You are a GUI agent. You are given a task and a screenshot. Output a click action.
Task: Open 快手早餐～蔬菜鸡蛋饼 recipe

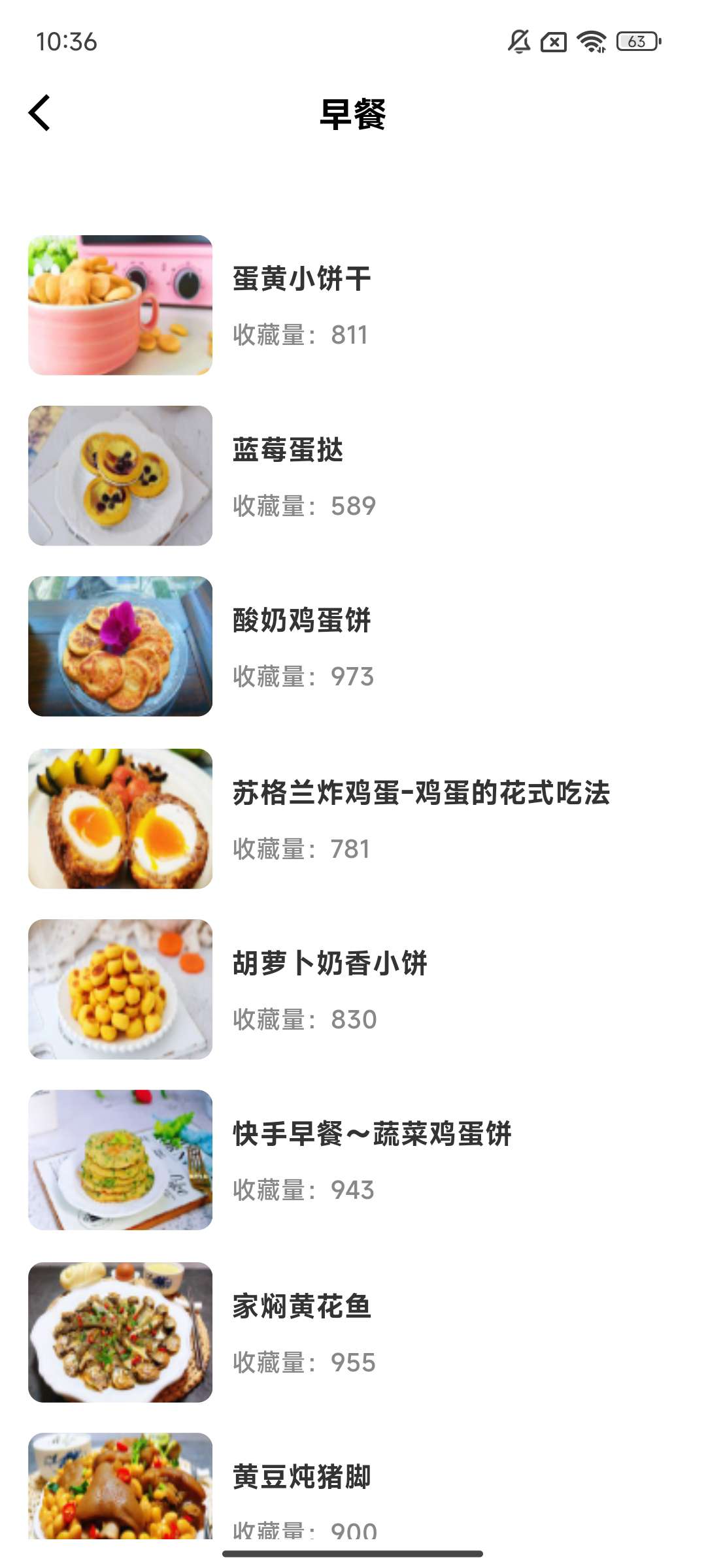click(x=372, y=1134)
